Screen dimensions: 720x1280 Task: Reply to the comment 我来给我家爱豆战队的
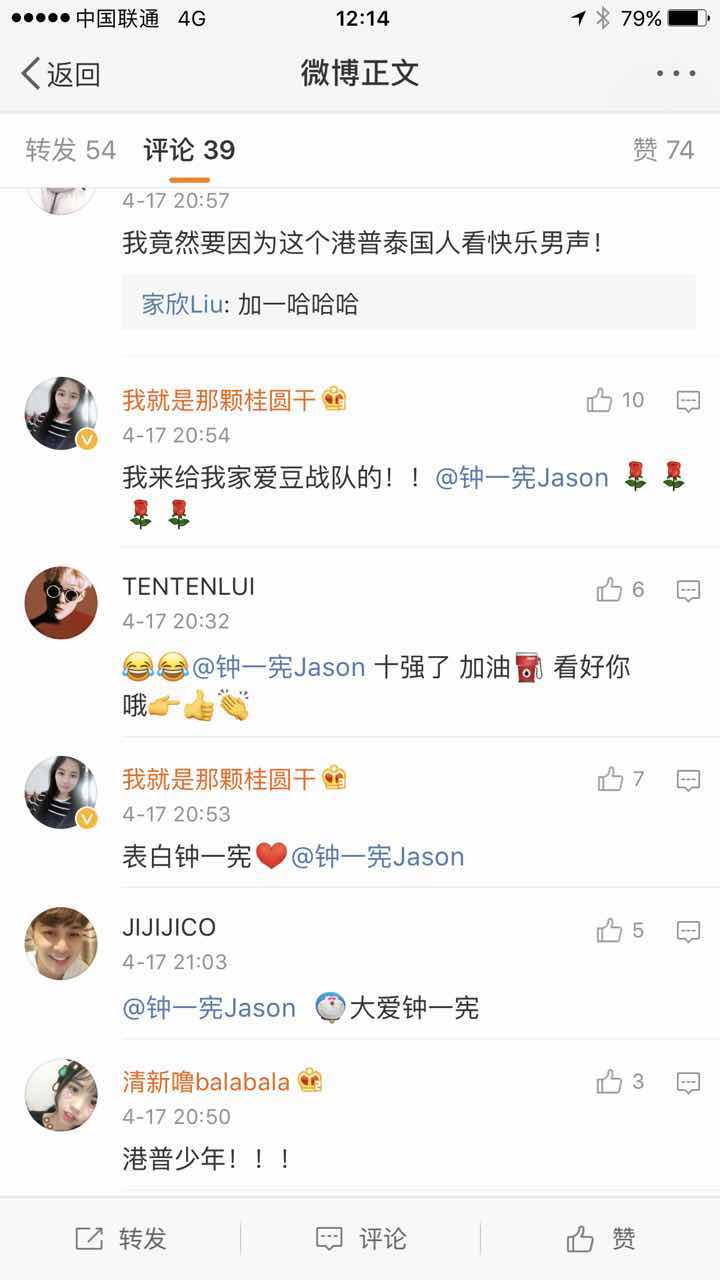(x=688, y=401)
